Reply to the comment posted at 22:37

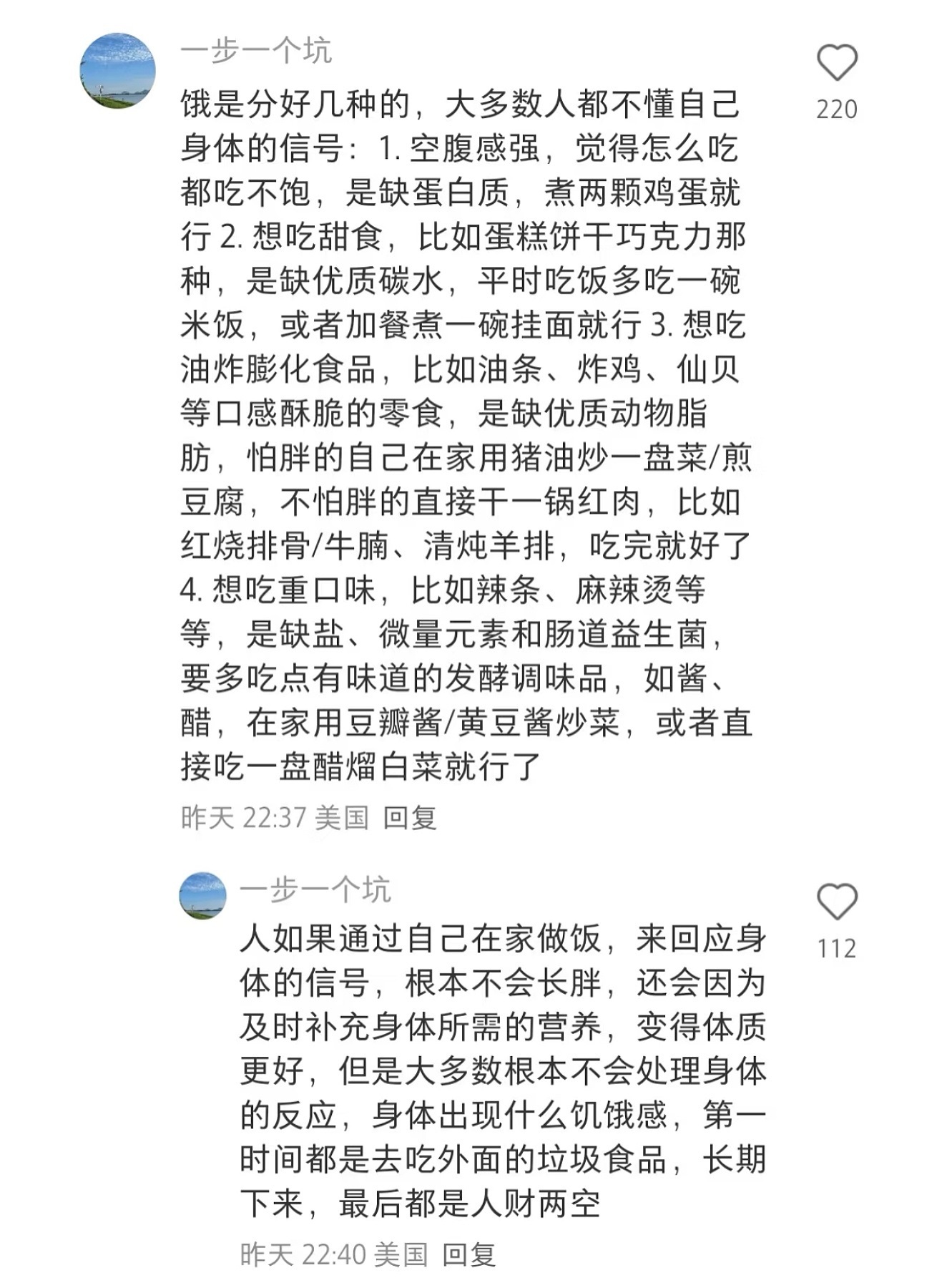point(410,817)
